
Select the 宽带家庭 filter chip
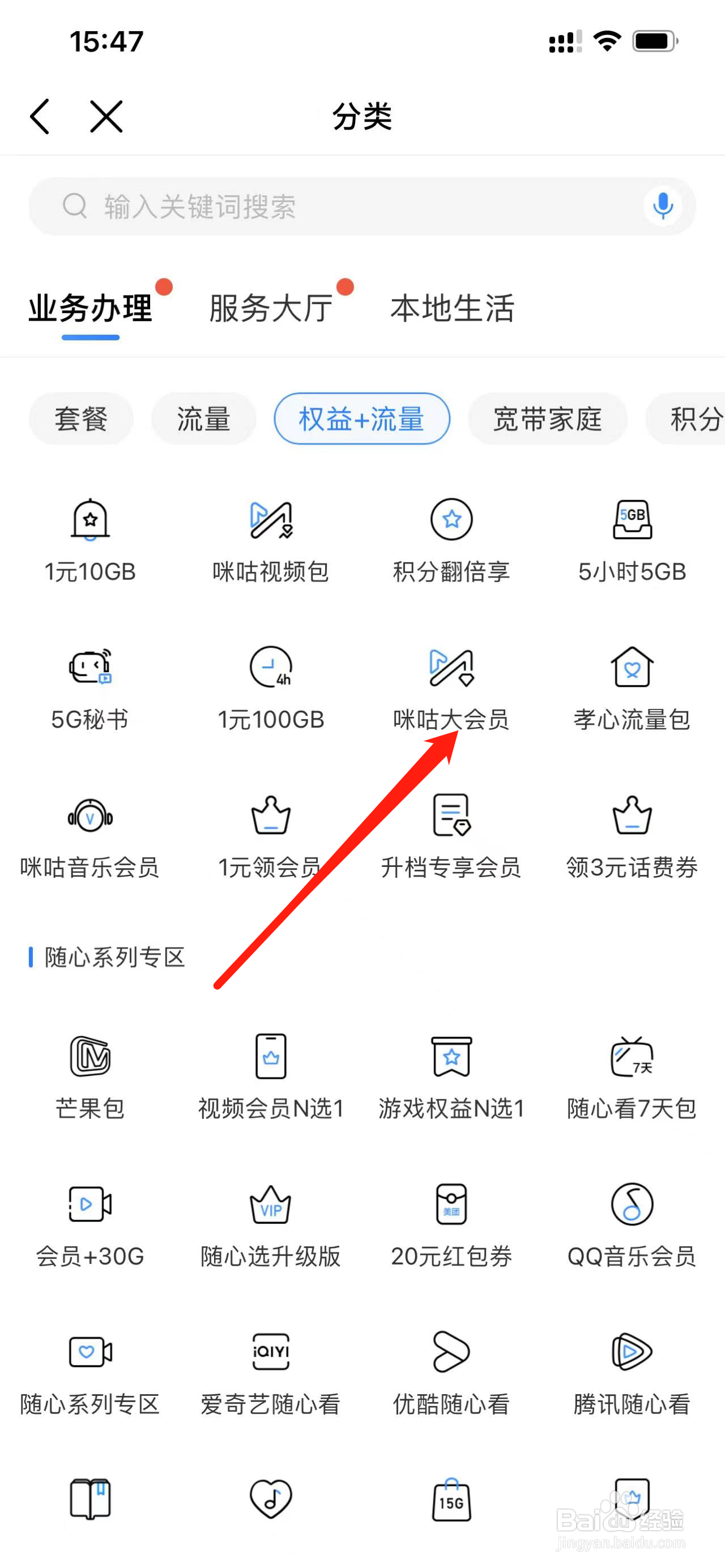click(x=547, y=419)
